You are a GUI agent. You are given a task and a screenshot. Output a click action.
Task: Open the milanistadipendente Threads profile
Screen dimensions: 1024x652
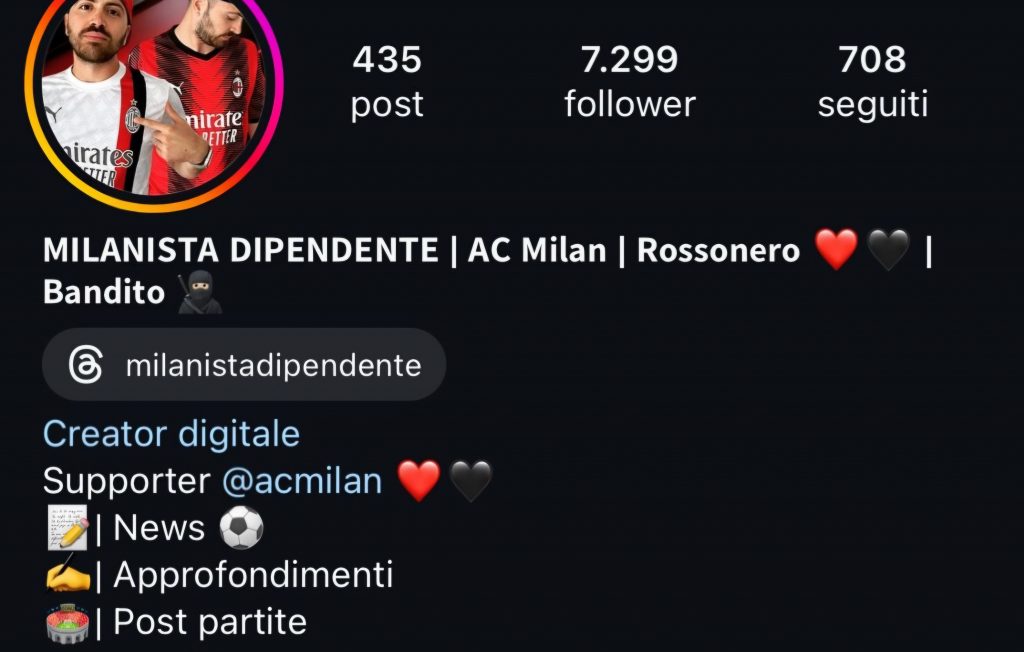(244, 366)
